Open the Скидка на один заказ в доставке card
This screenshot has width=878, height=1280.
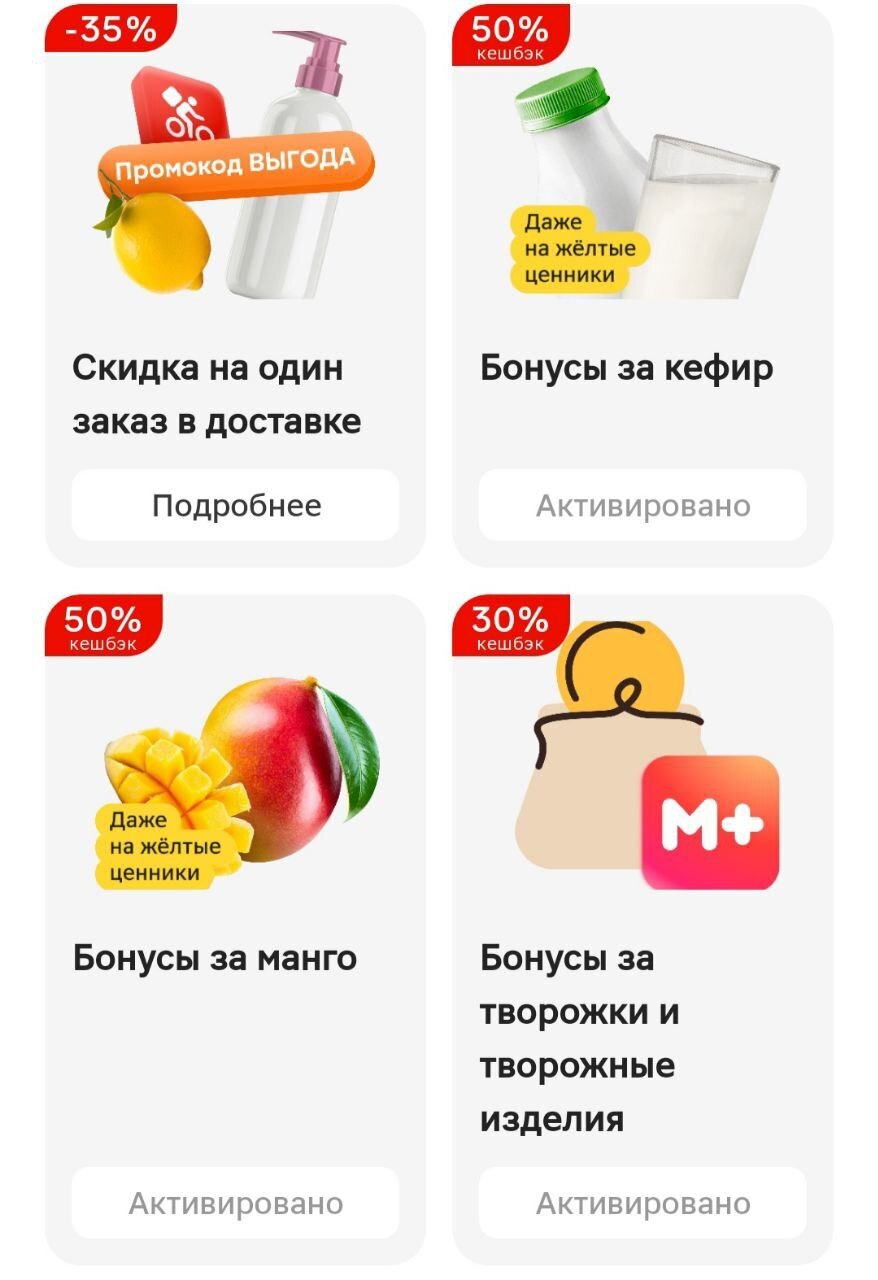click(235, 390)
